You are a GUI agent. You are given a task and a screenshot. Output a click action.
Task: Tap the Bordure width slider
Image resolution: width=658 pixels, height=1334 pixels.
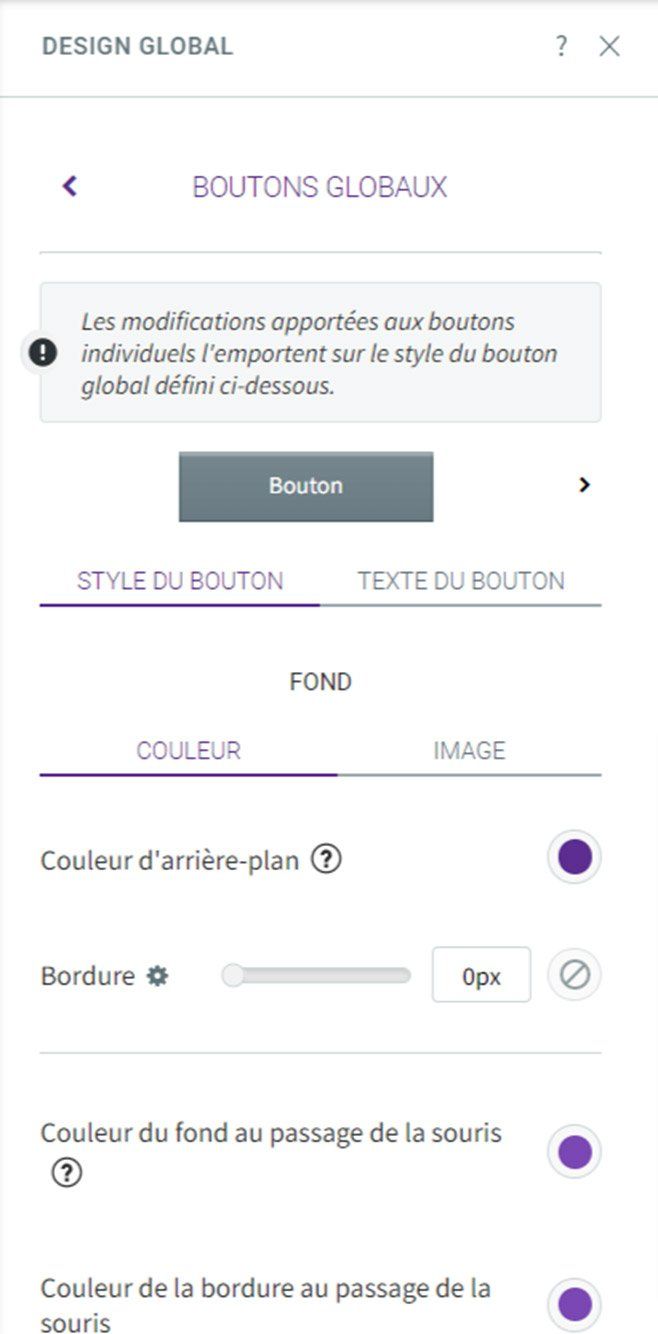pyautogui.click(x=316, y=975)
